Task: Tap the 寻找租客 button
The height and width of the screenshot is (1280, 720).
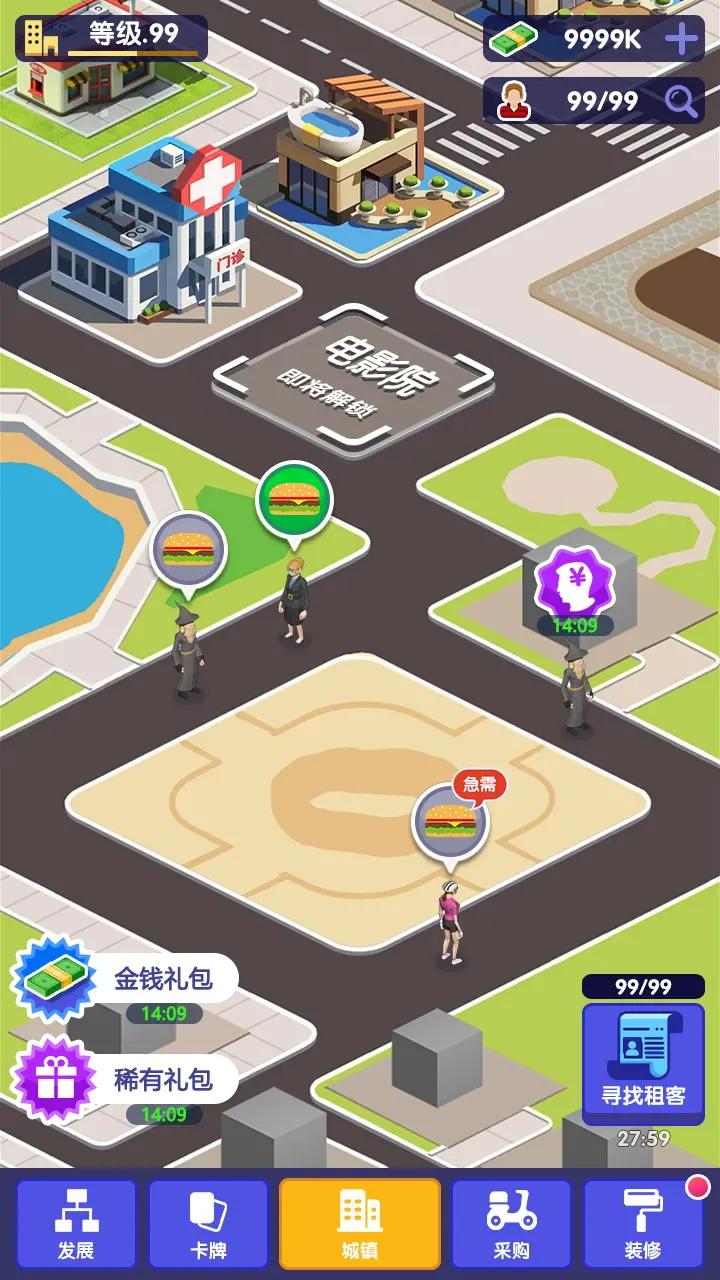Action: 643,1064
